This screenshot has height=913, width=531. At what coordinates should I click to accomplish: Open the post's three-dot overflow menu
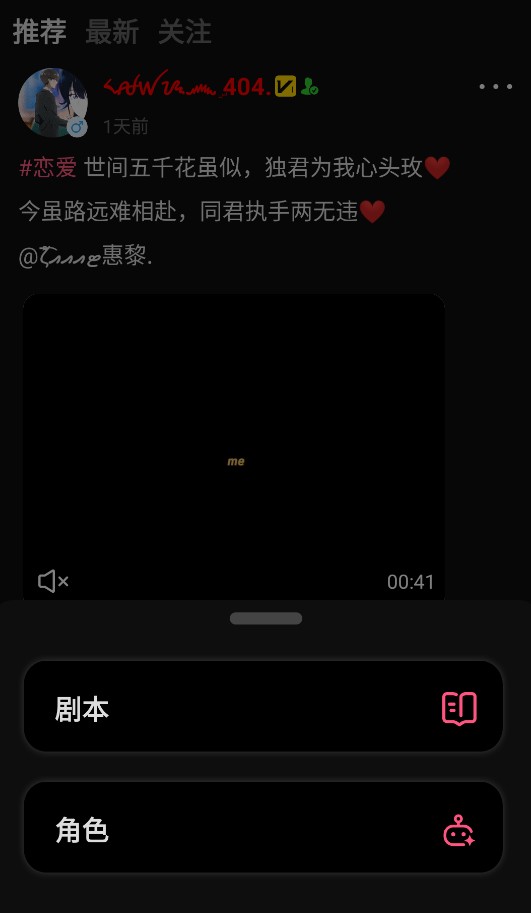pyautogui.click(x=495, y=87)
